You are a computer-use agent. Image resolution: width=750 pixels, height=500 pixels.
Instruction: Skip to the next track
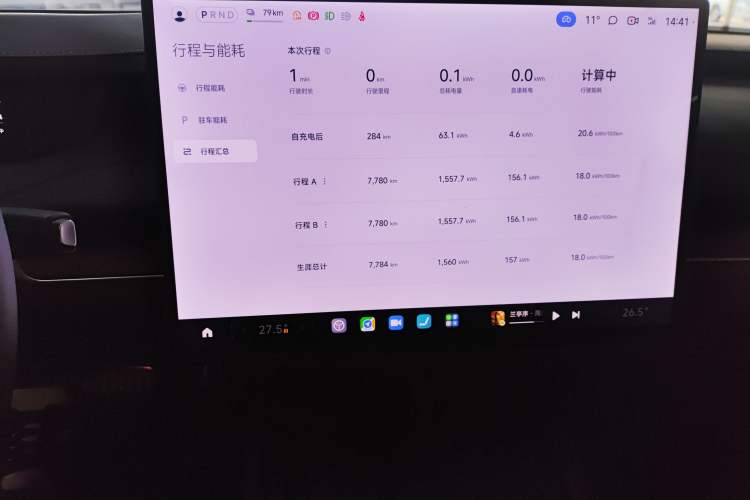pyautogui.click(x=576, y=315)
